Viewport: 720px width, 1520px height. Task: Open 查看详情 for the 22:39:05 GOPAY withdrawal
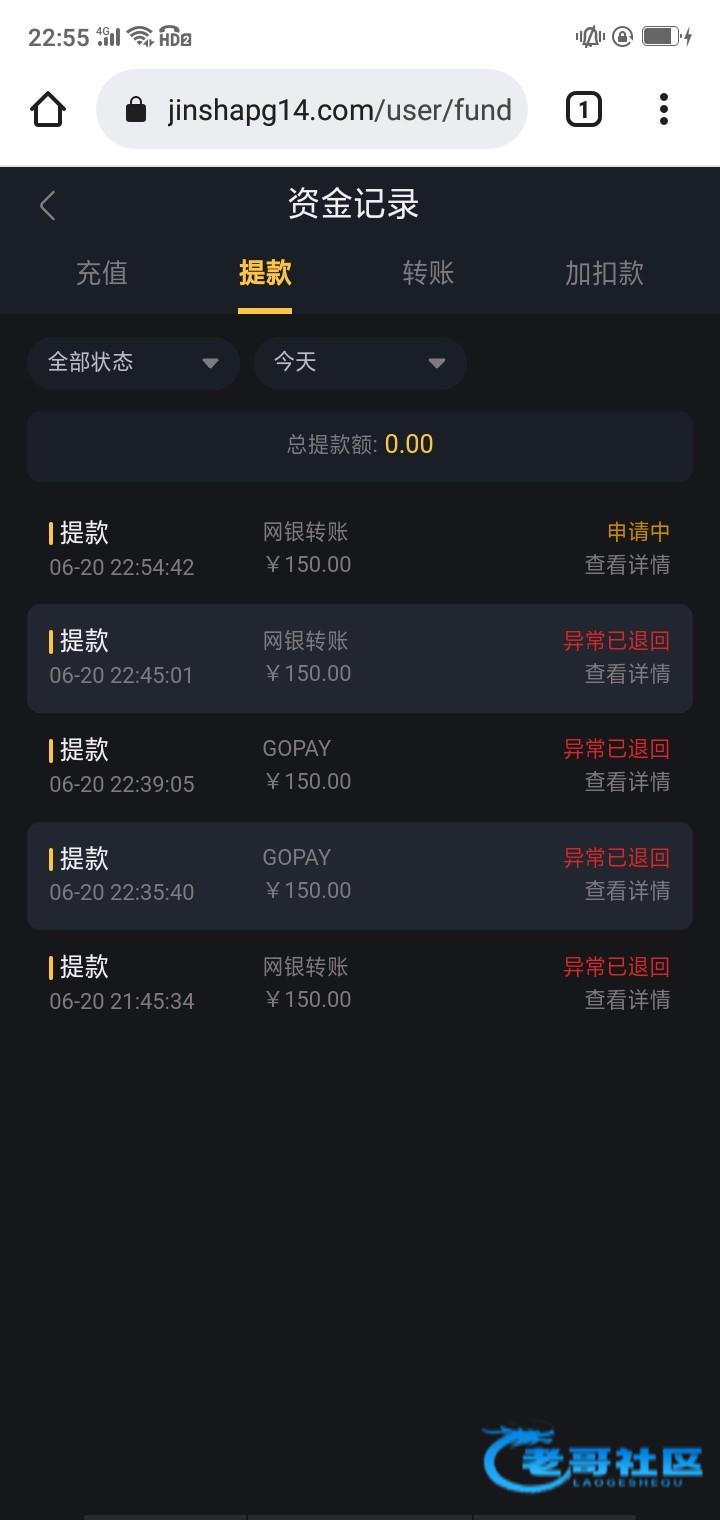click(x=627, y=782)
